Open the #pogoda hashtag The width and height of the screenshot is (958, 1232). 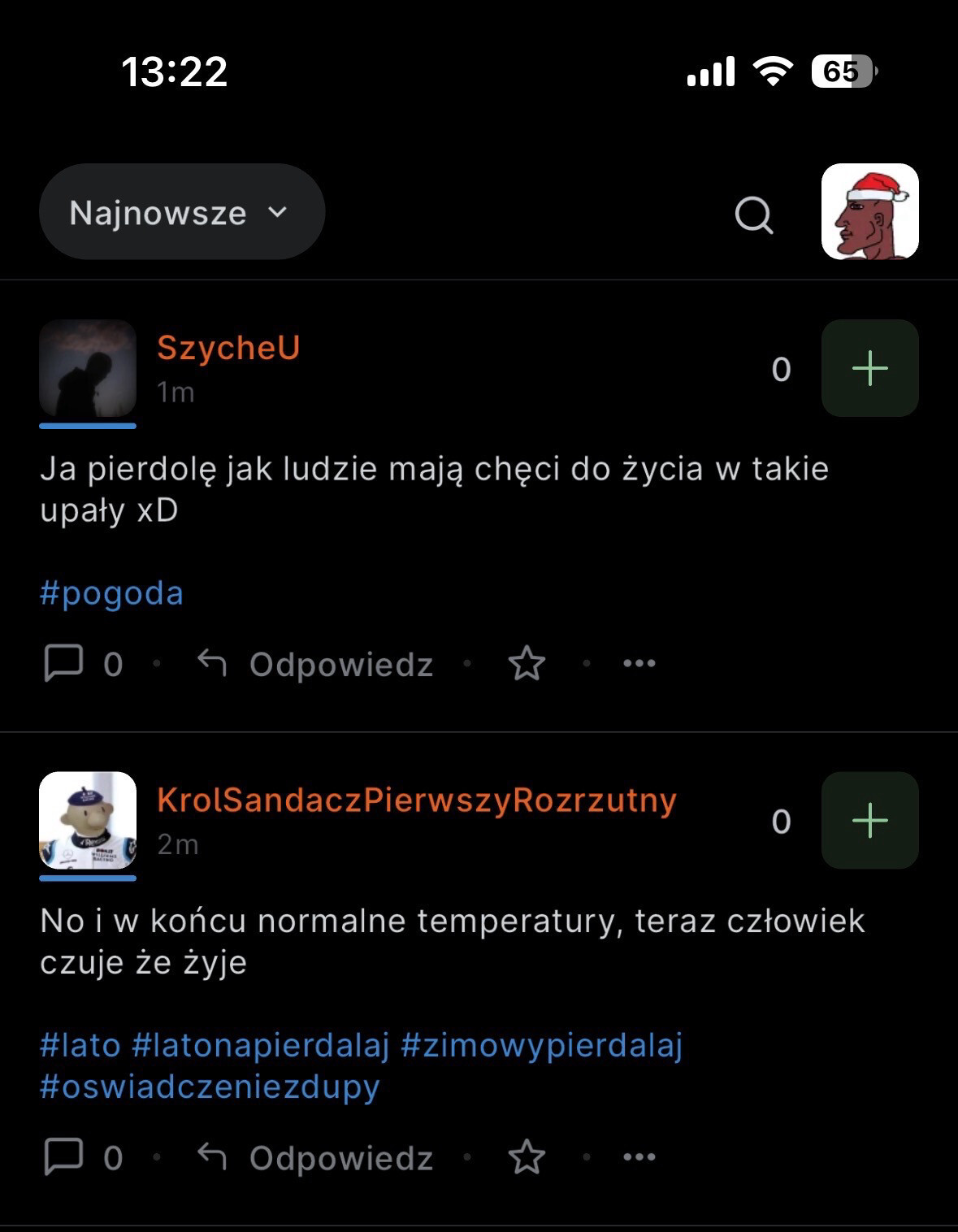(x=111, y=593)
